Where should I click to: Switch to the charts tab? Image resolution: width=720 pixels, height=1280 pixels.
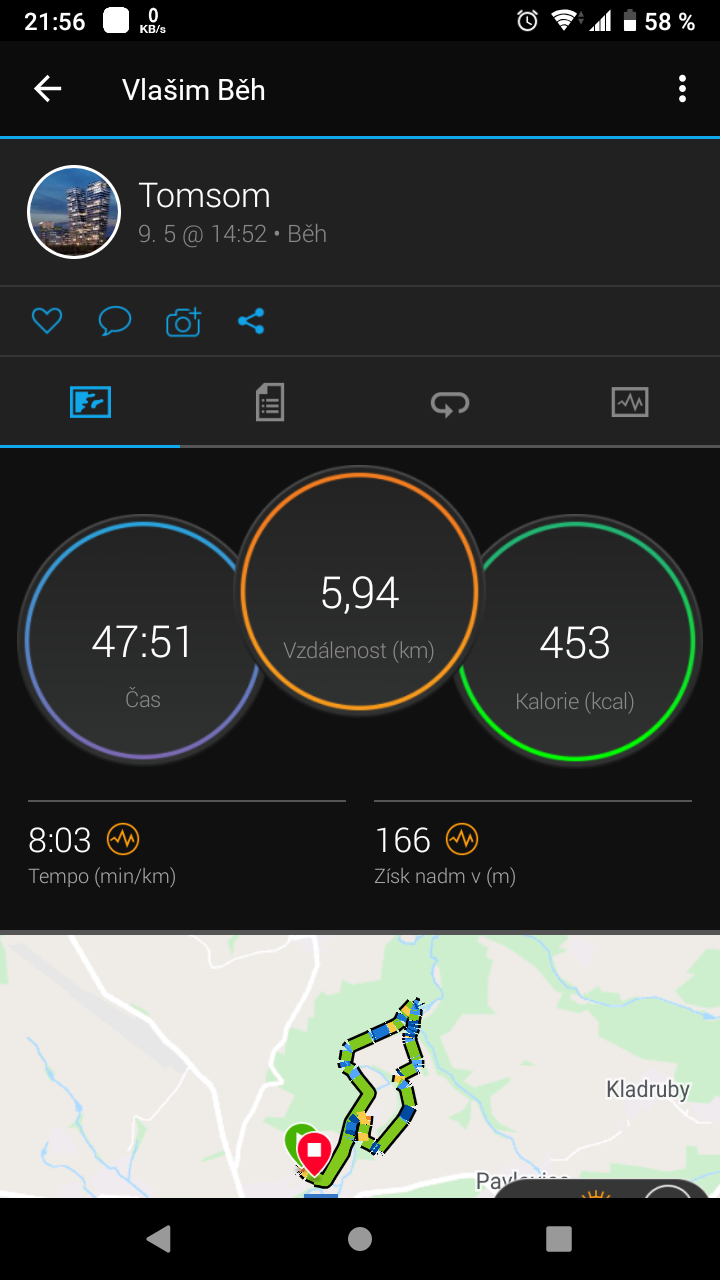(630, 402)
